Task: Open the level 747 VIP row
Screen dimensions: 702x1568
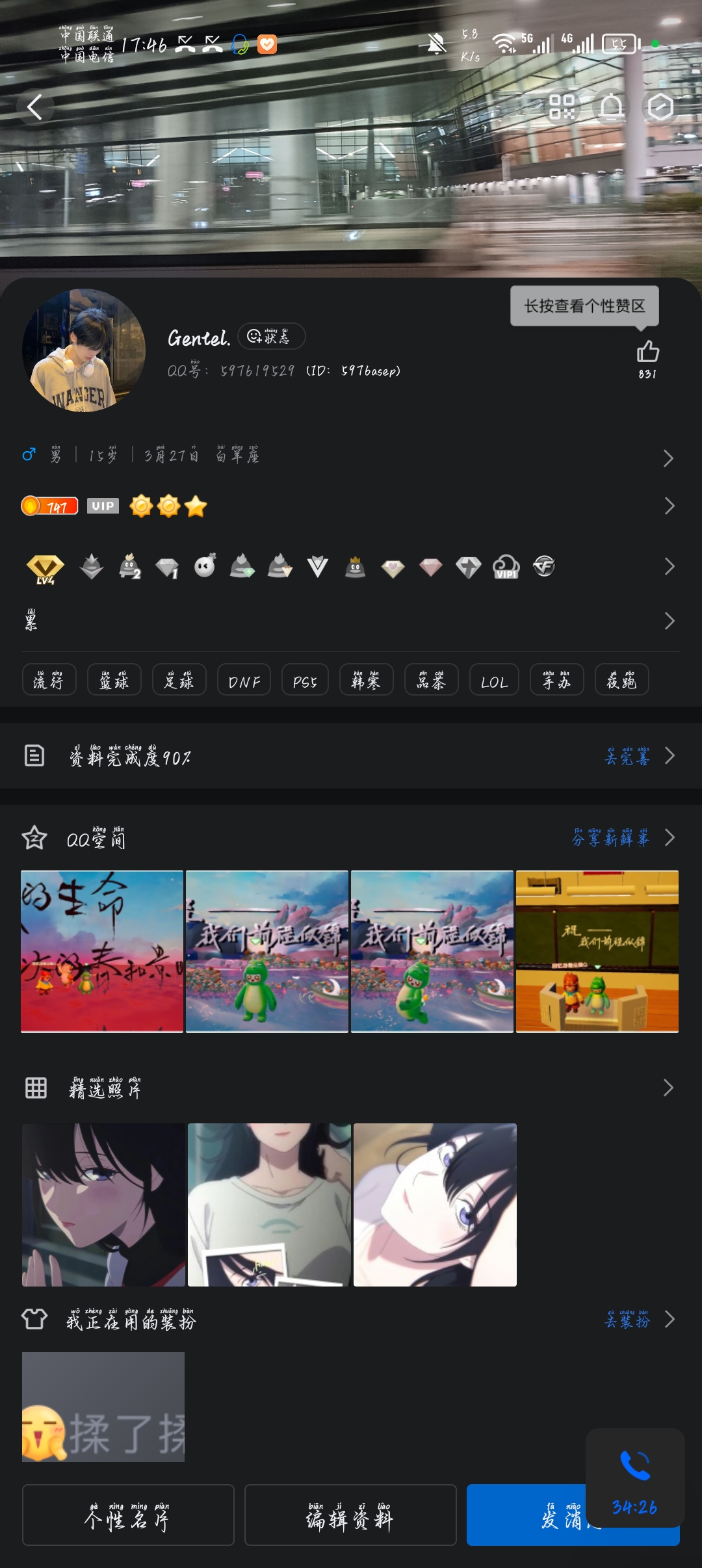Action: [351, 506]
